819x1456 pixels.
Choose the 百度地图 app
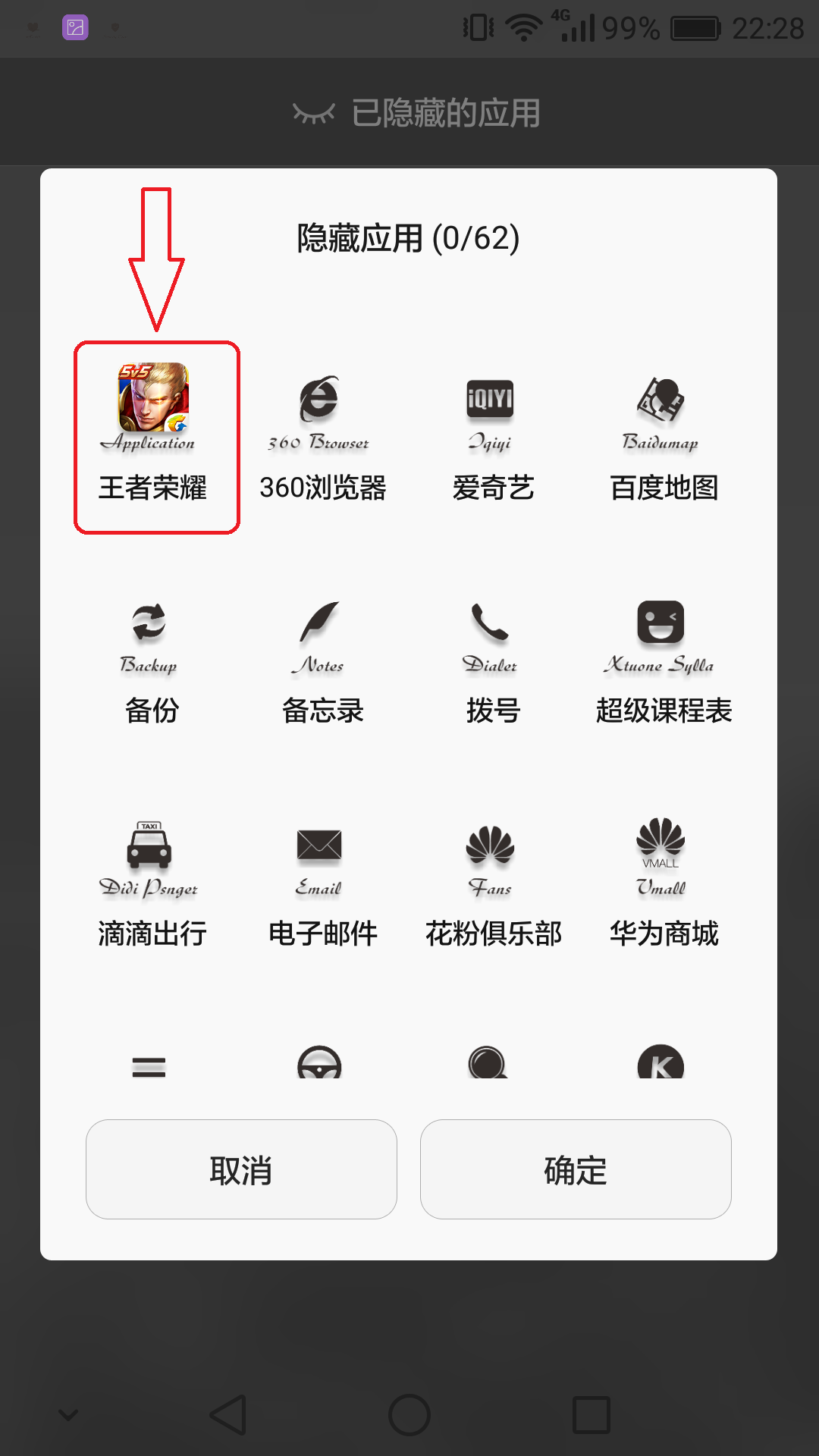(664, 436)
